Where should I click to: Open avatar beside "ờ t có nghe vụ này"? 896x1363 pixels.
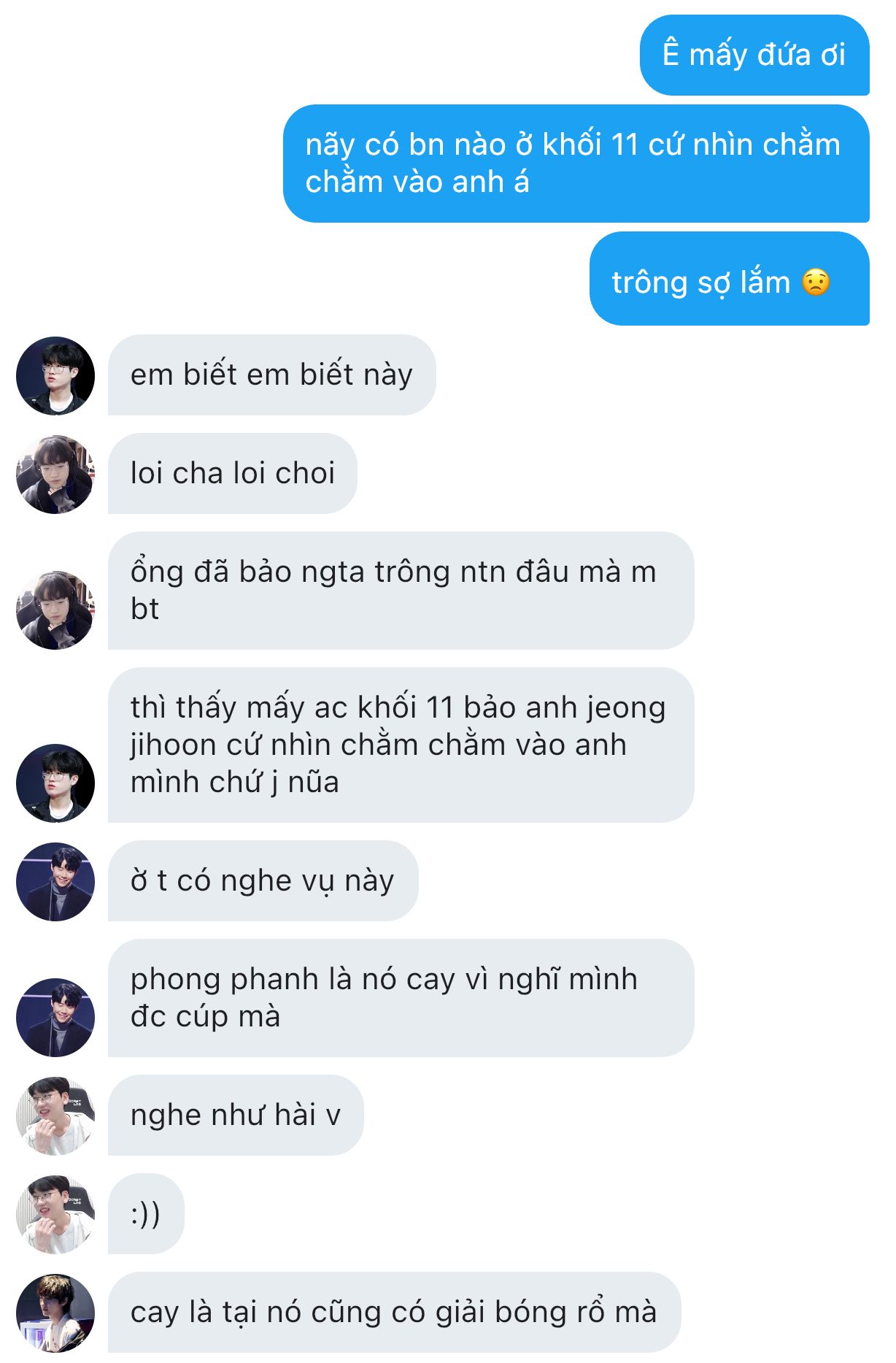pos(55,882)
